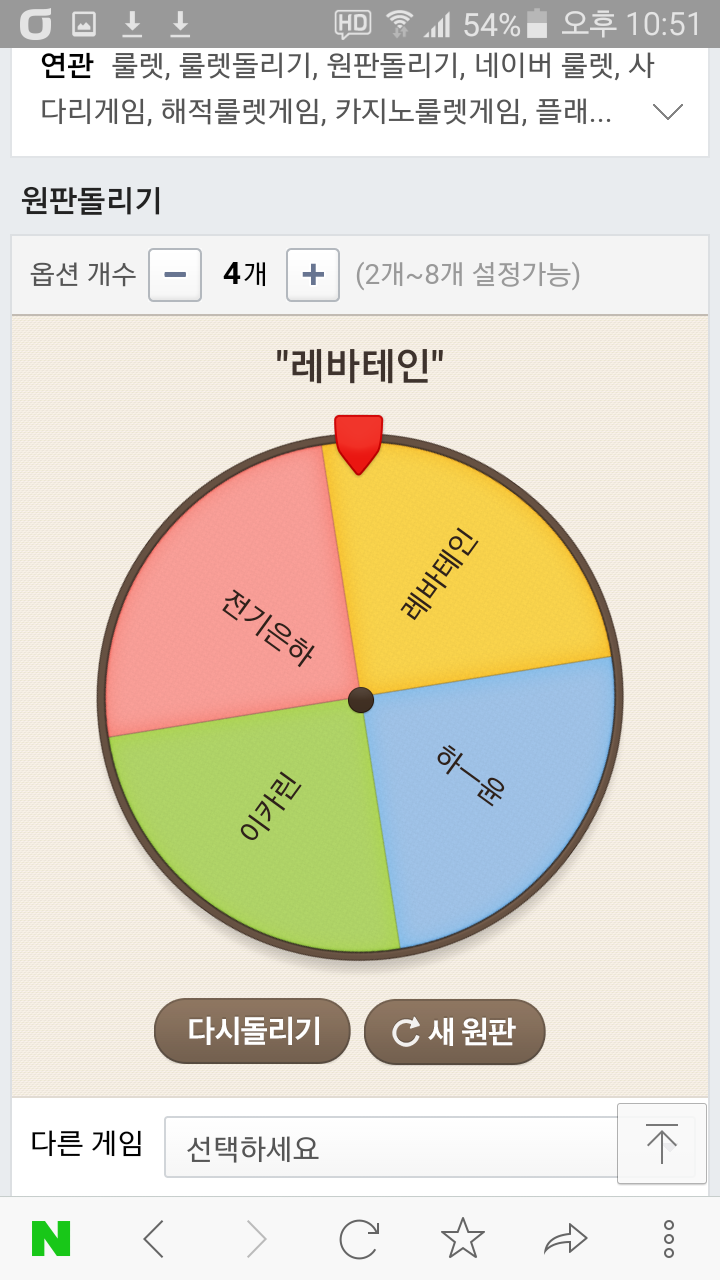
Task: Reload the current page
Action: (x=359, y=1240)
